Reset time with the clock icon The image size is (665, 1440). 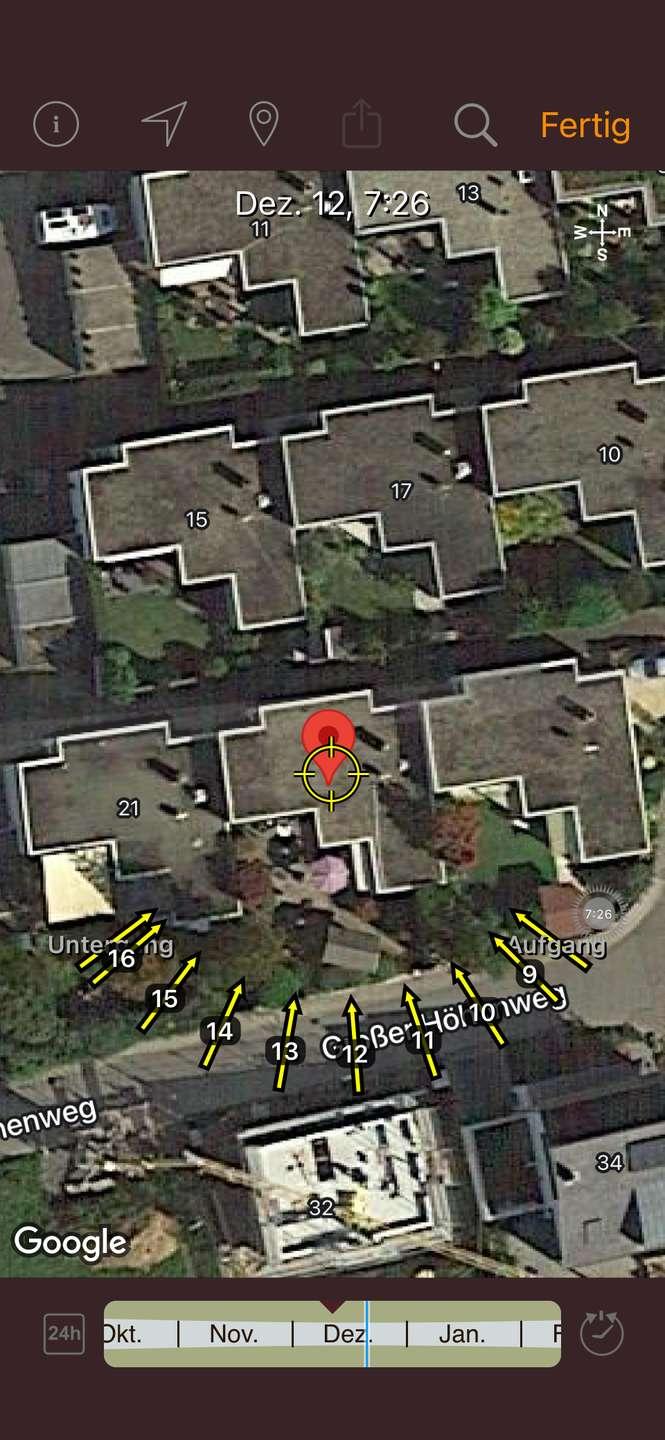coord(602,1333)
